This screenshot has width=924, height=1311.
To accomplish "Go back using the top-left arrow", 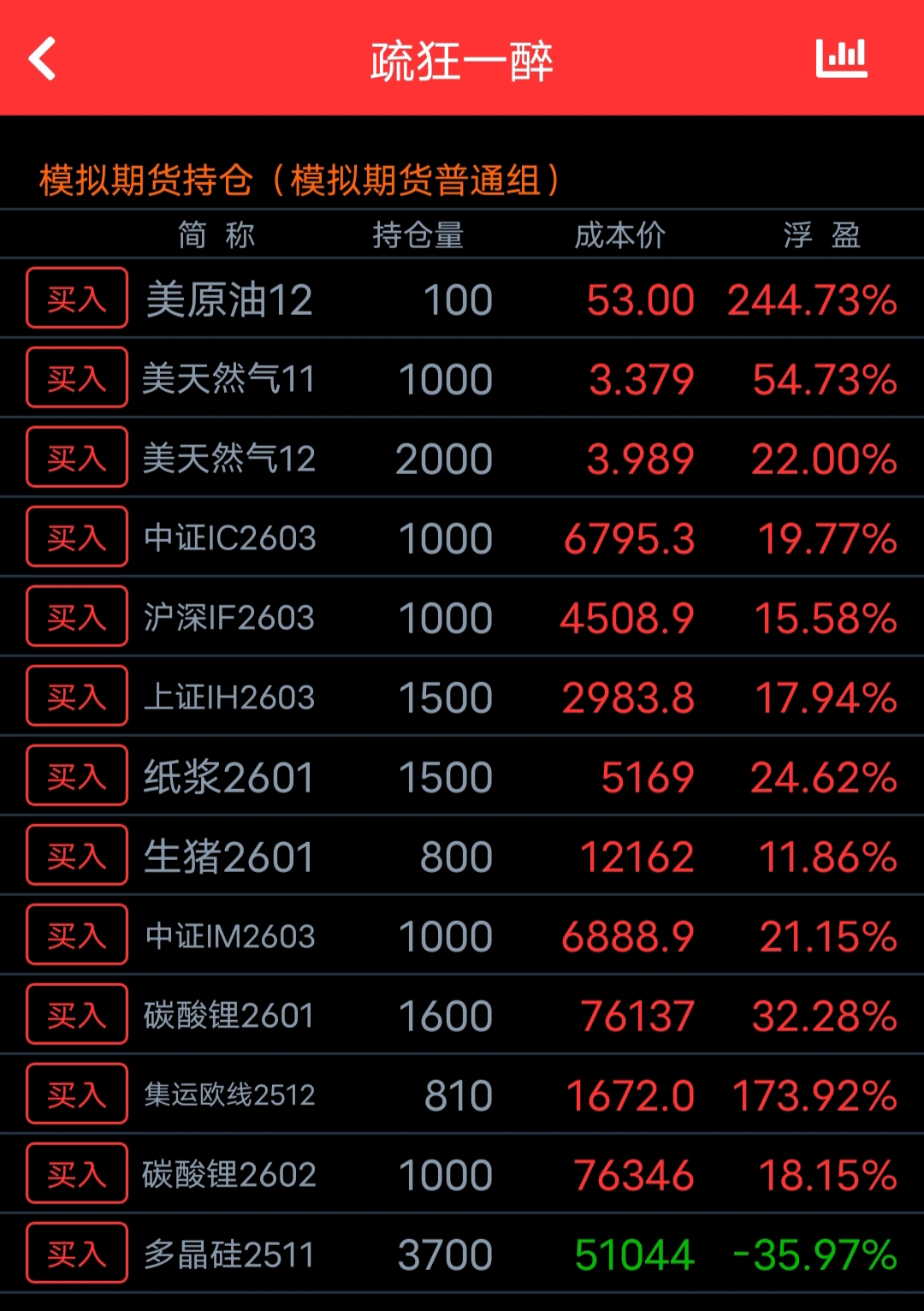I will point(43,59).
